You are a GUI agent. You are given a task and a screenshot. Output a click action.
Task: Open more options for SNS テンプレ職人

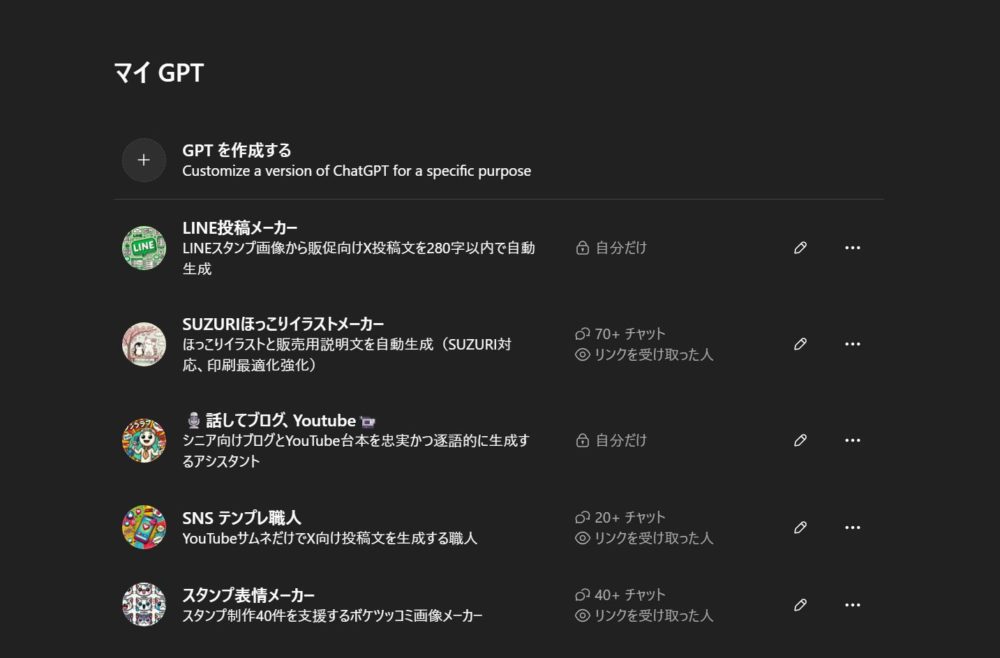click(x=852, y=527)
